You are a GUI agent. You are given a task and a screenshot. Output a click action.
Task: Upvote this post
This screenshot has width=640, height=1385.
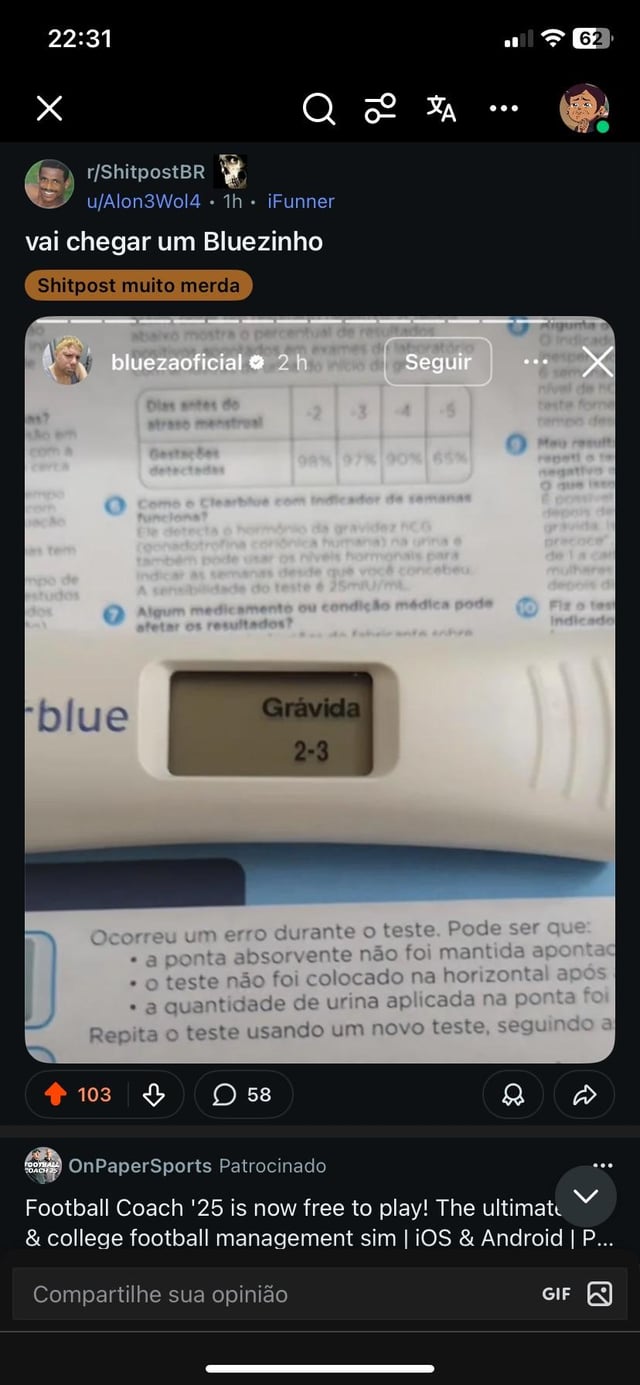tap(56, 1095)
